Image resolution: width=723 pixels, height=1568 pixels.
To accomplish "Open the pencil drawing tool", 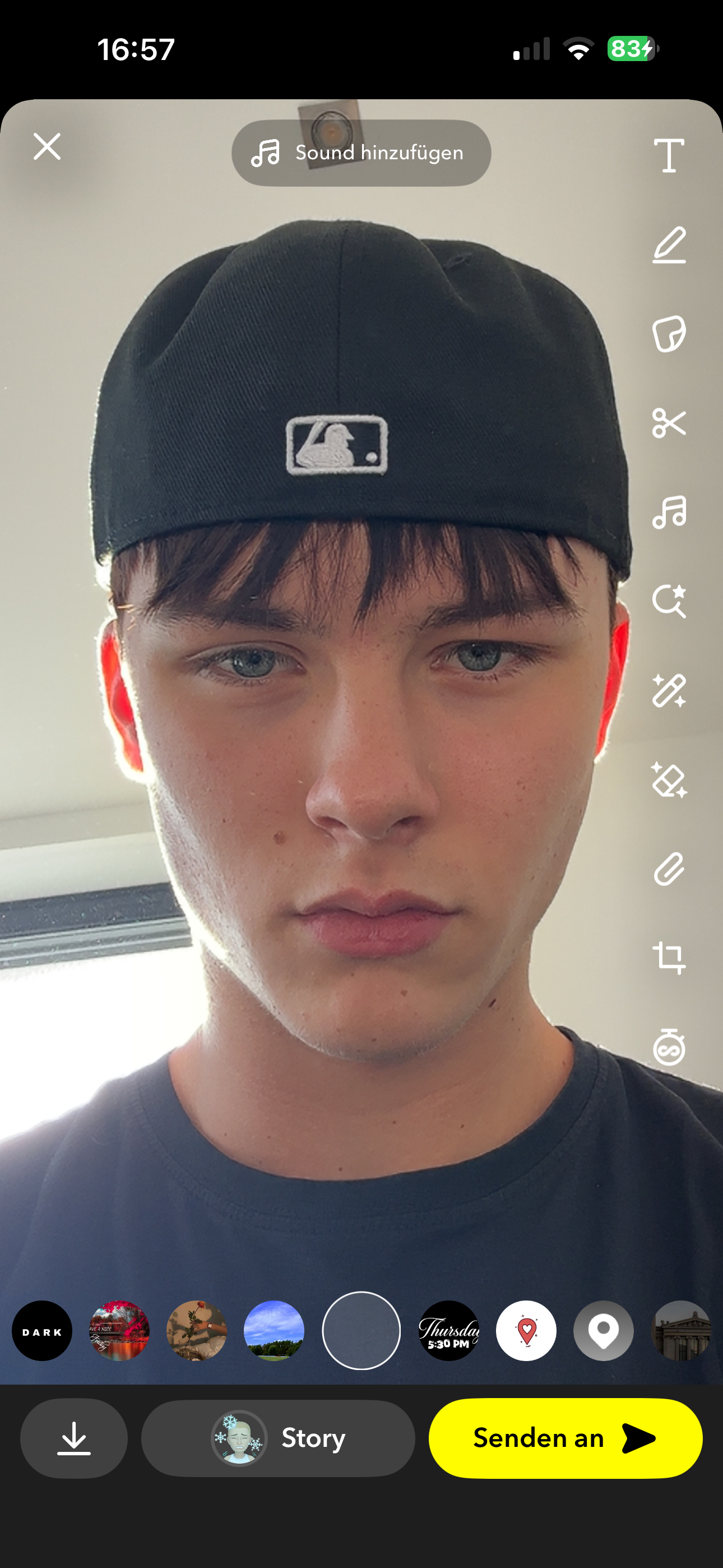I will pyautogui.click(x=669, y=245).
